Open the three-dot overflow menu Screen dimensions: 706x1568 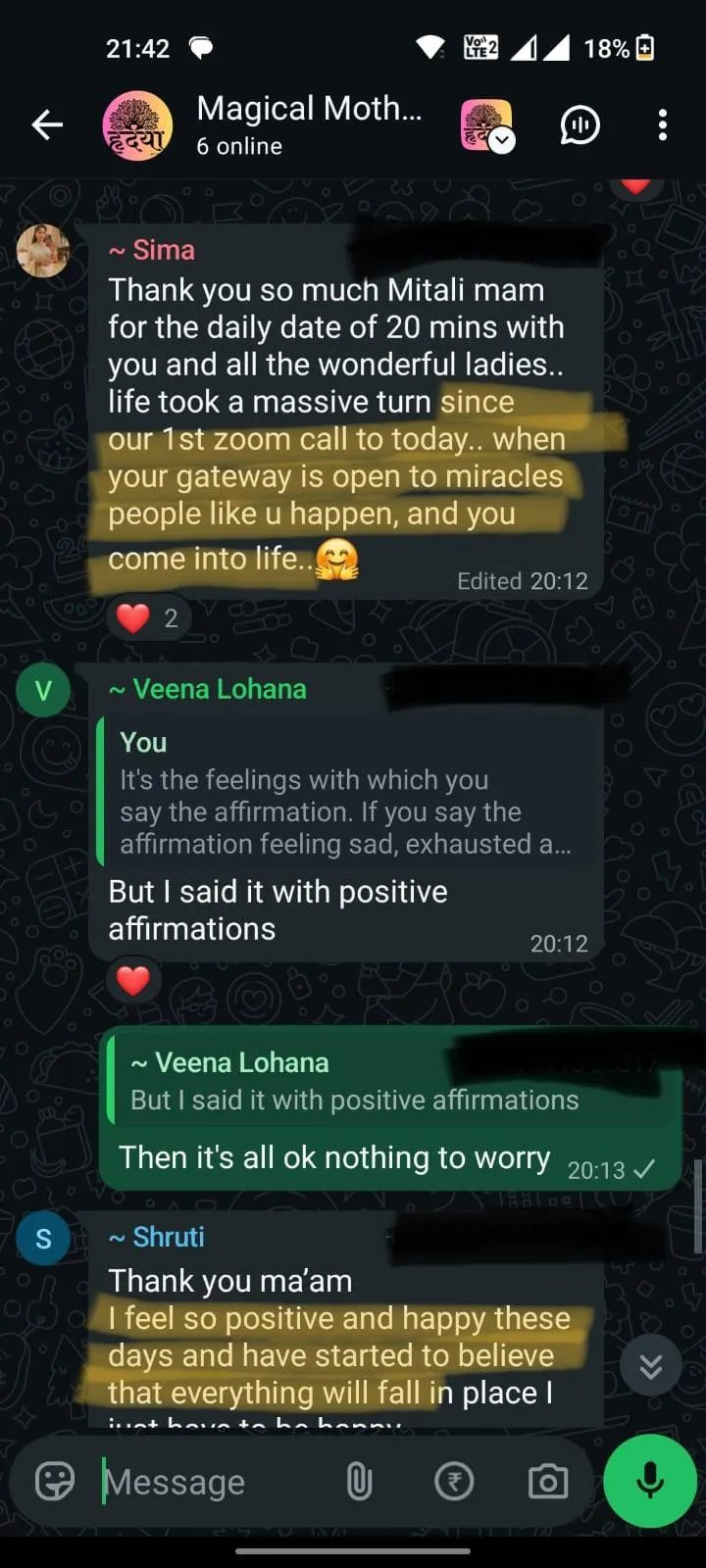pyautogui.click(x=663, y=124)
